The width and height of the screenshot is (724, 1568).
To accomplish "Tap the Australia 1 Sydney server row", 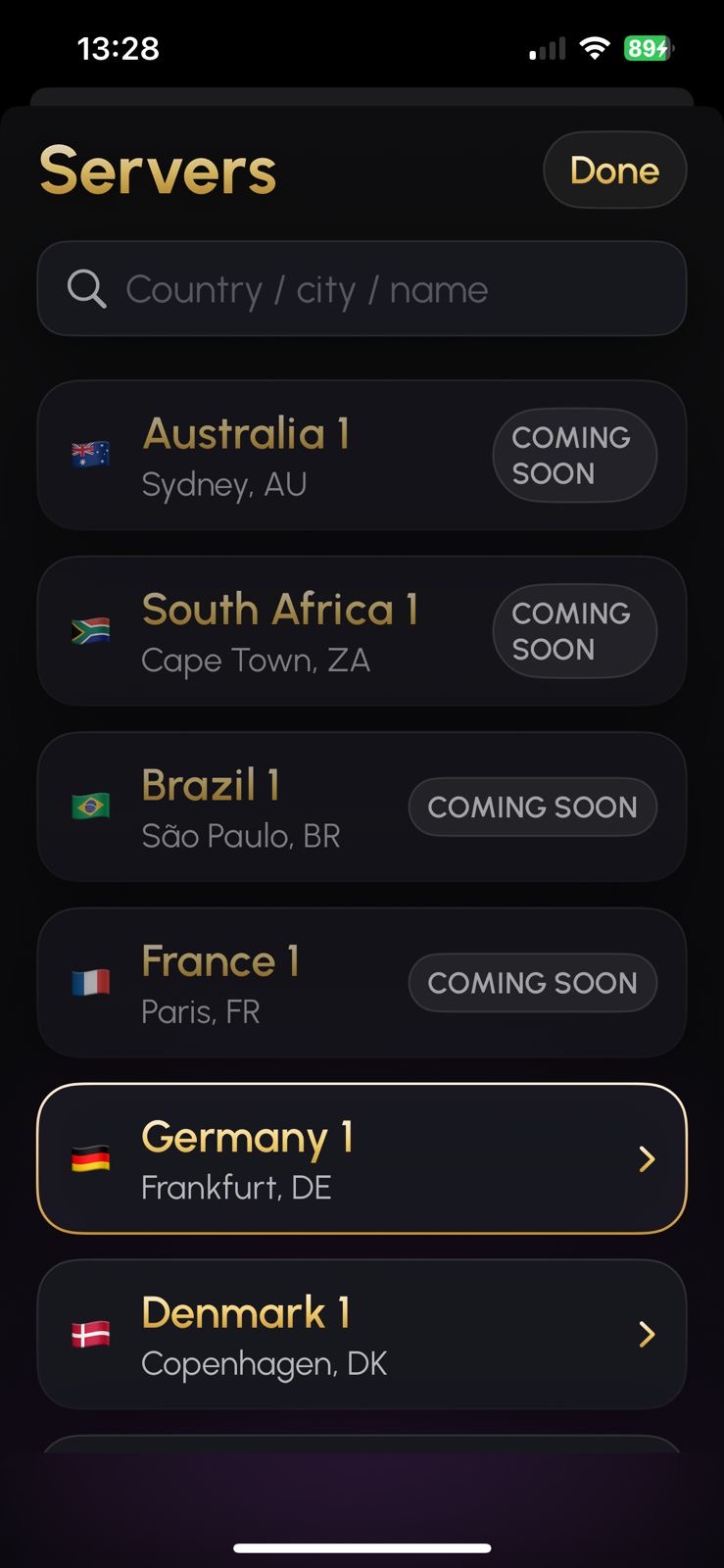I will pyautogui.click(x=294, y=456).
